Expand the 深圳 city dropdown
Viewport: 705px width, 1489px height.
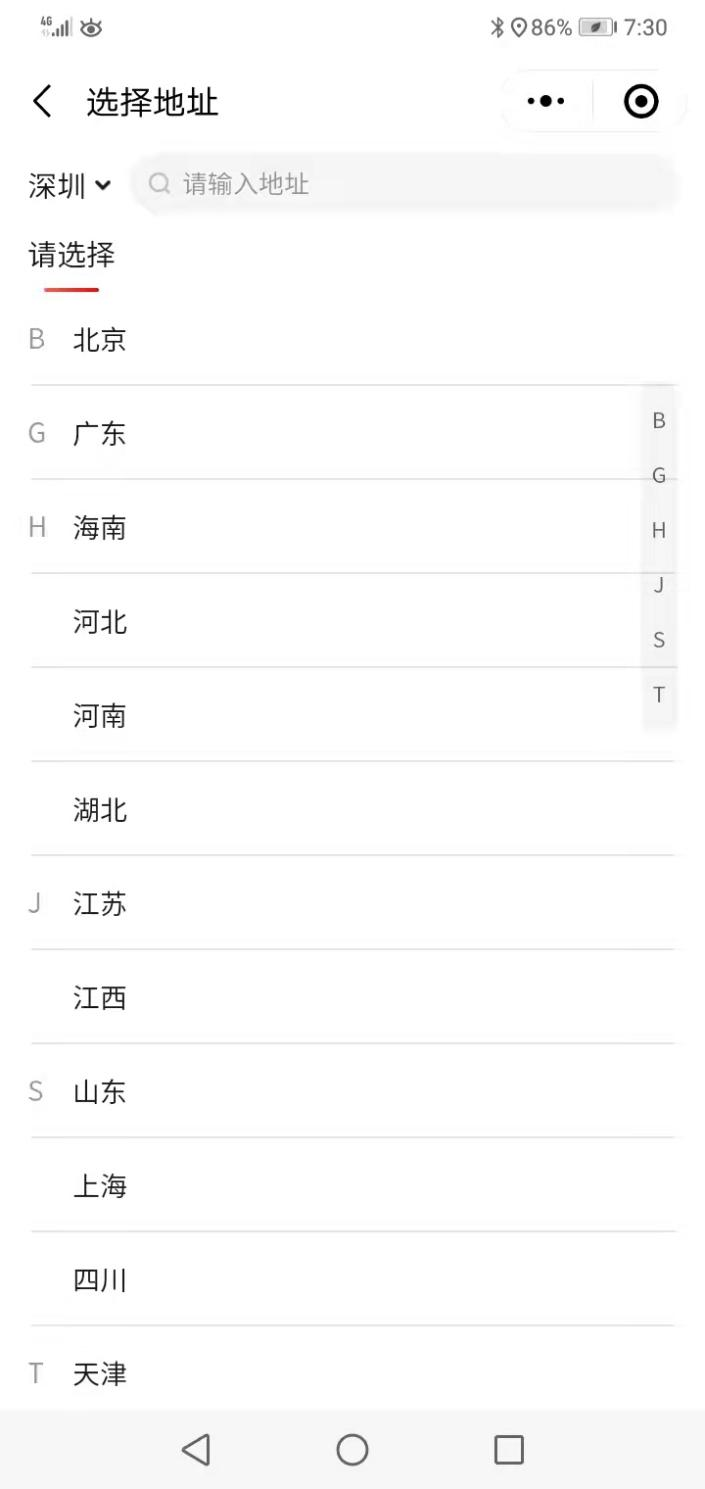(x=70, y=185)
